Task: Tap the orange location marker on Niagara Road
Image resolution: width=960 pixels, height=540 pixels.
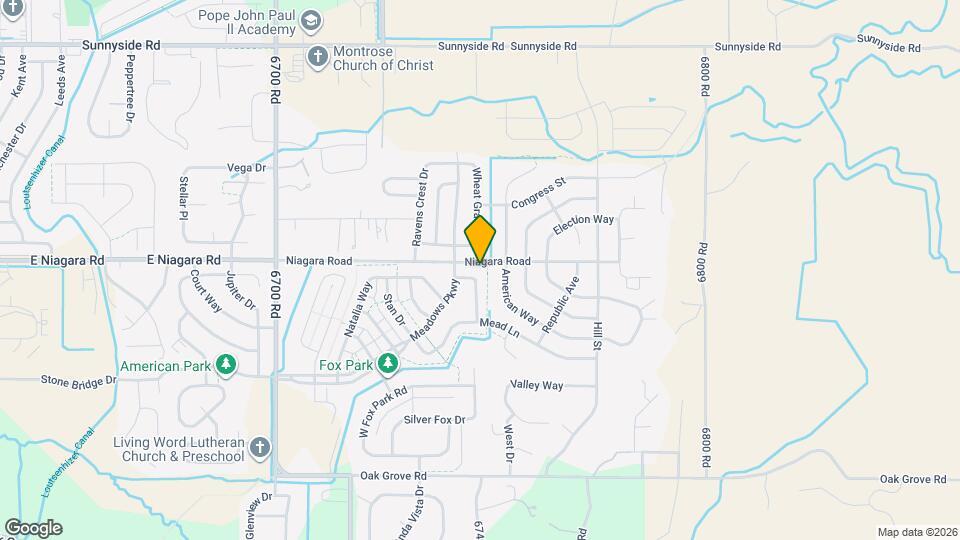Action: (479, 239)
